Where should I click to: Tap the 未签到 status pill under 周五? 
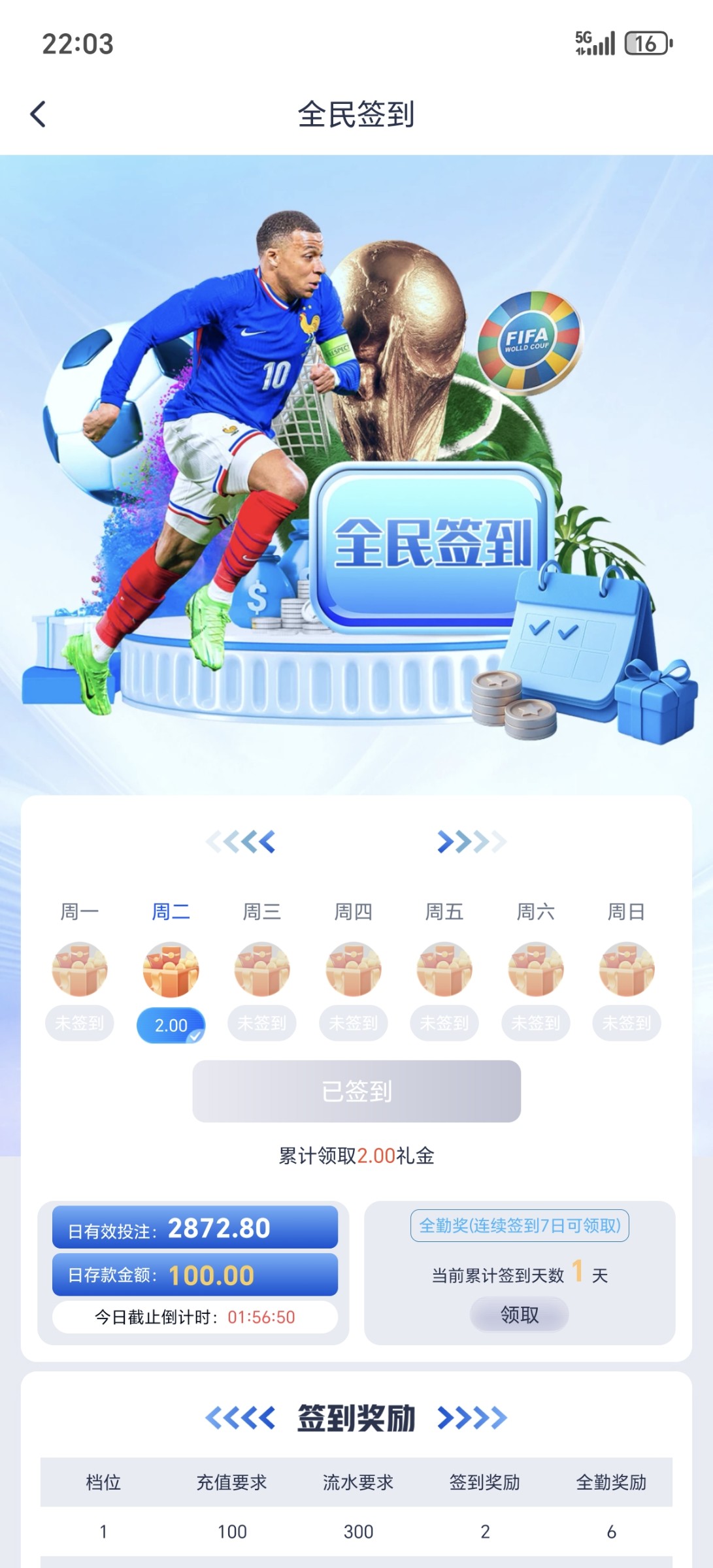click(443, 1023)
